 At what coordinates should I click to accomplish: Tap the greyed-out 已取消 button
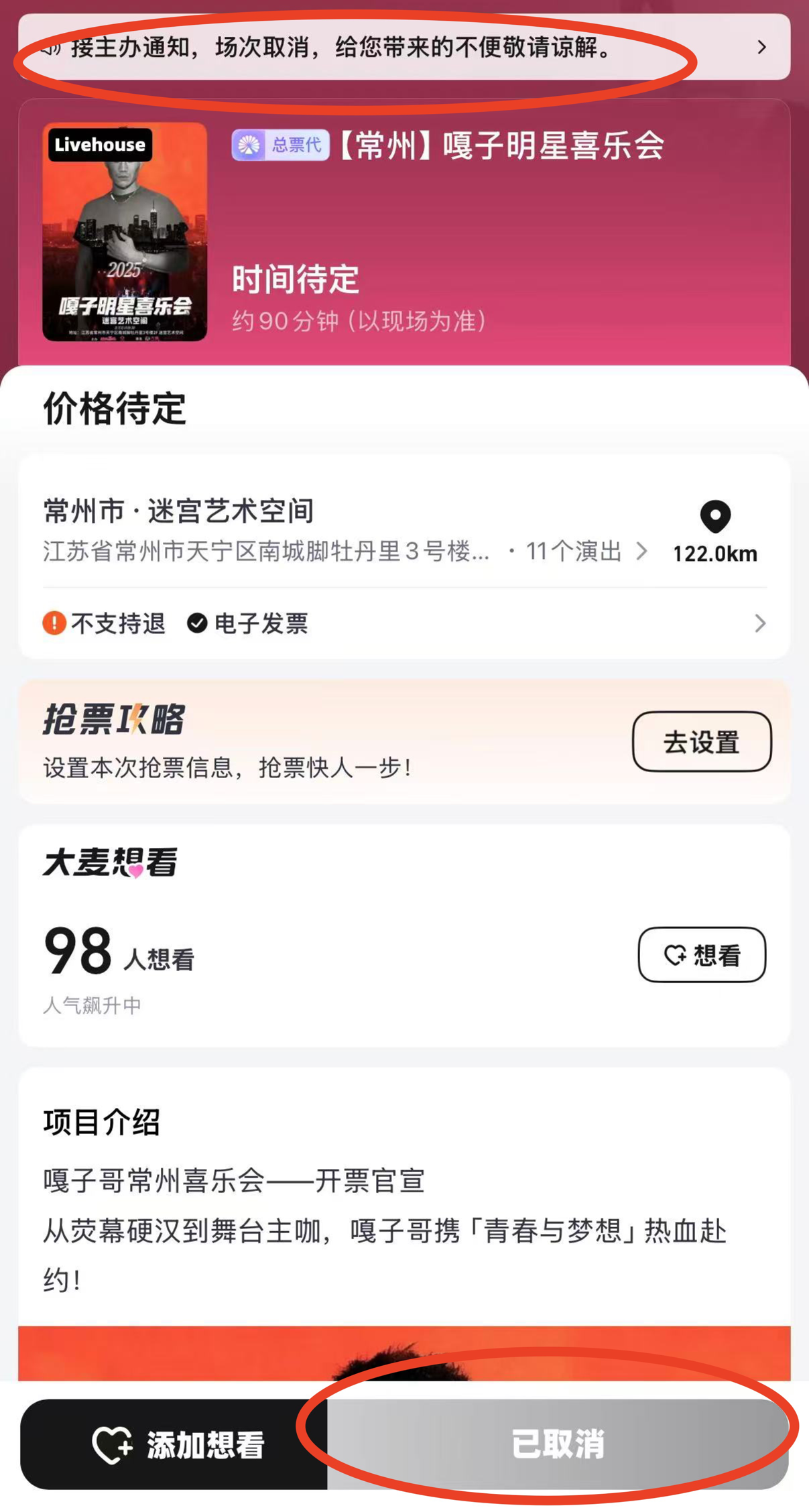pyautogui.click(x=557, y=1444)
